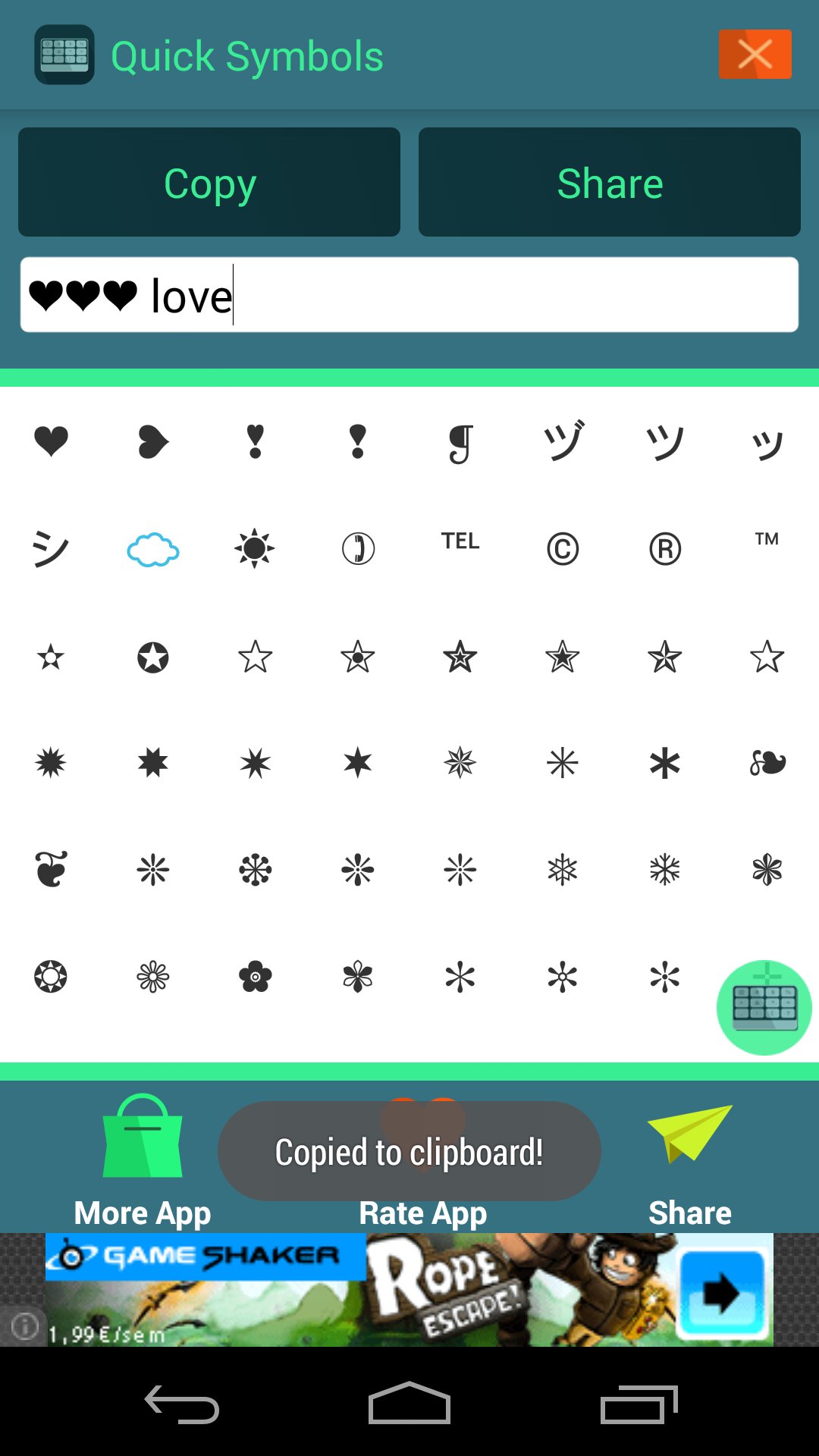Select the telephone TEL symbol

[460, 541]
